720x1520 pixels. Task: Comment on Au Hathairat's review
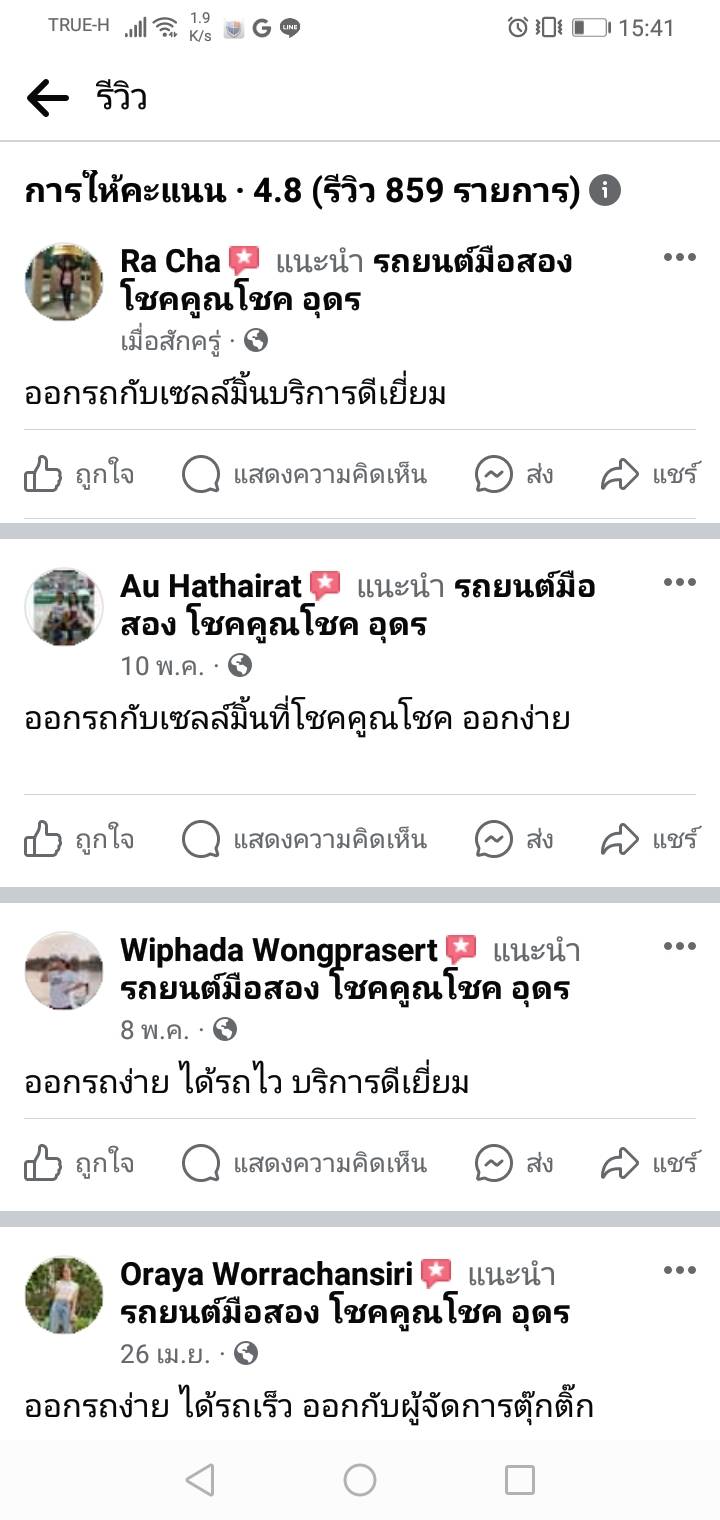(305, 839)
